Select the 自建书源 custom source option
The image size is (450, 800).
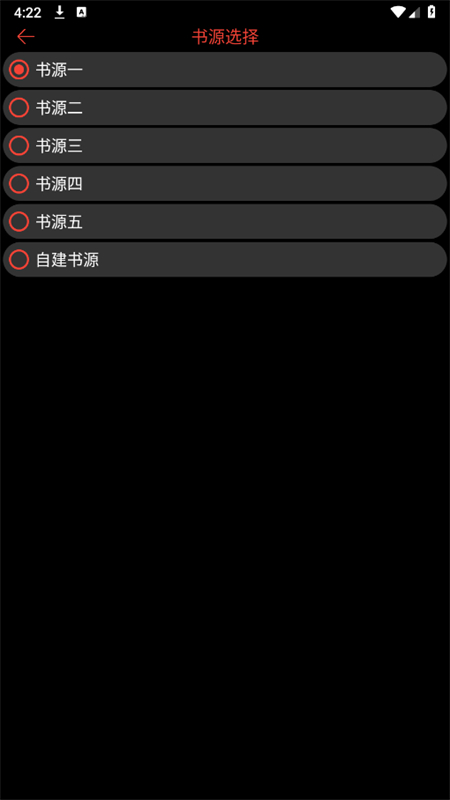click(x=225, y=260)
